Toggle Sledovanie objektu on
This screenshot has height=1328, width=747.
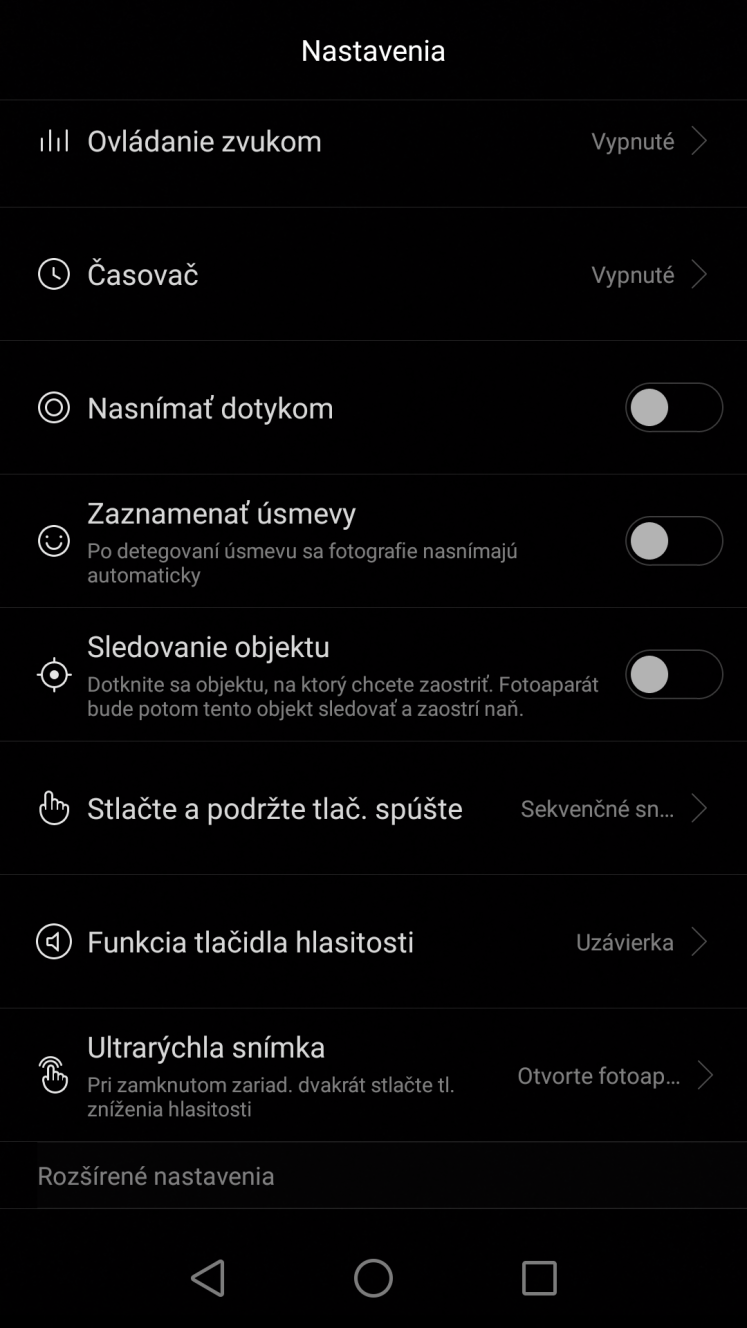(673, 674)
